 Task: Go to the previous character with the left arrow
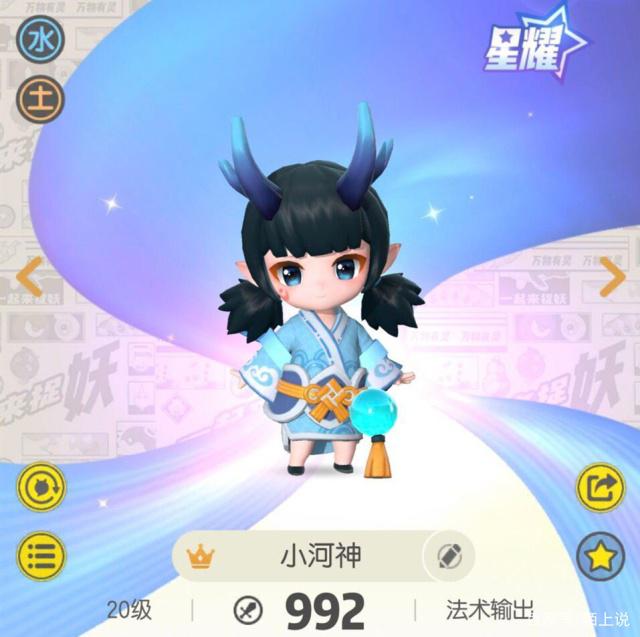(30, 277)
